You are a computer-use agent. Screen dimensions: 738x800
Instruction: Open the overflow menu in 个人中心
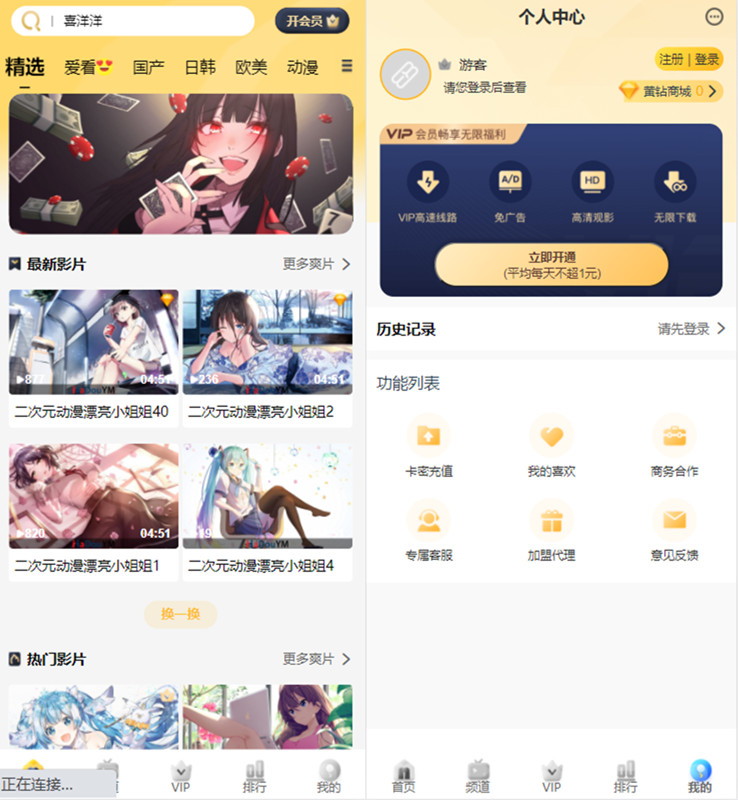tap(714, 16)
